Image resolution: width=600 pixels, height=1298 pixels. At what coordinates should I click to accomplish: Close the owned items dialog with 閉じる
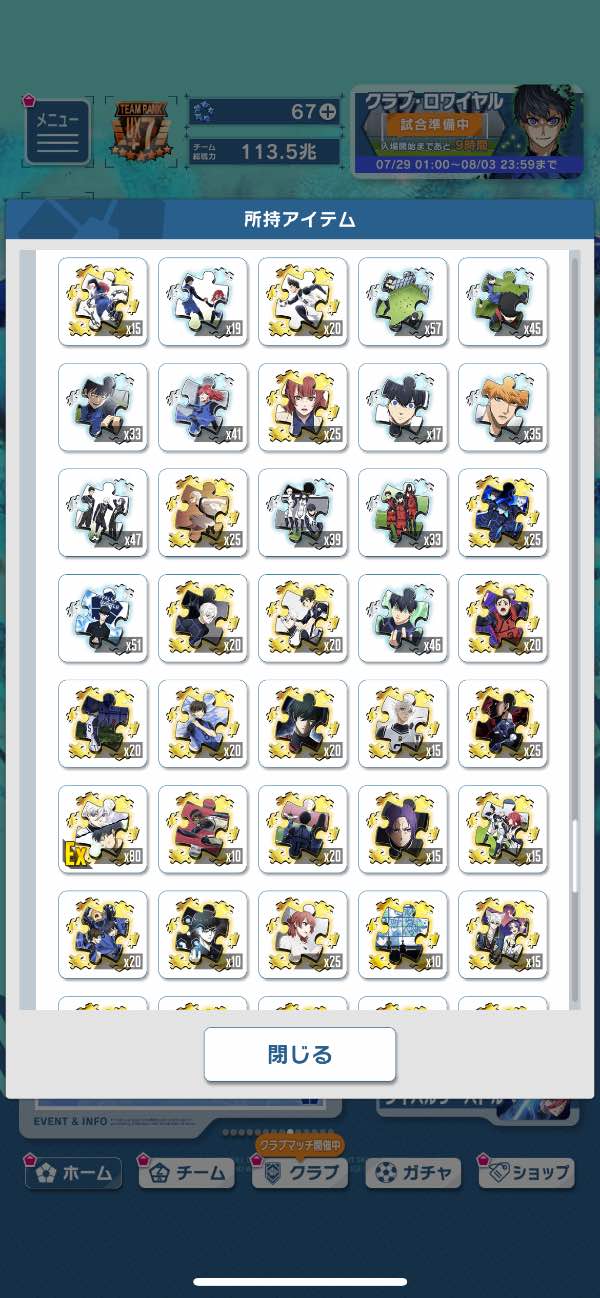[300, 1054]
